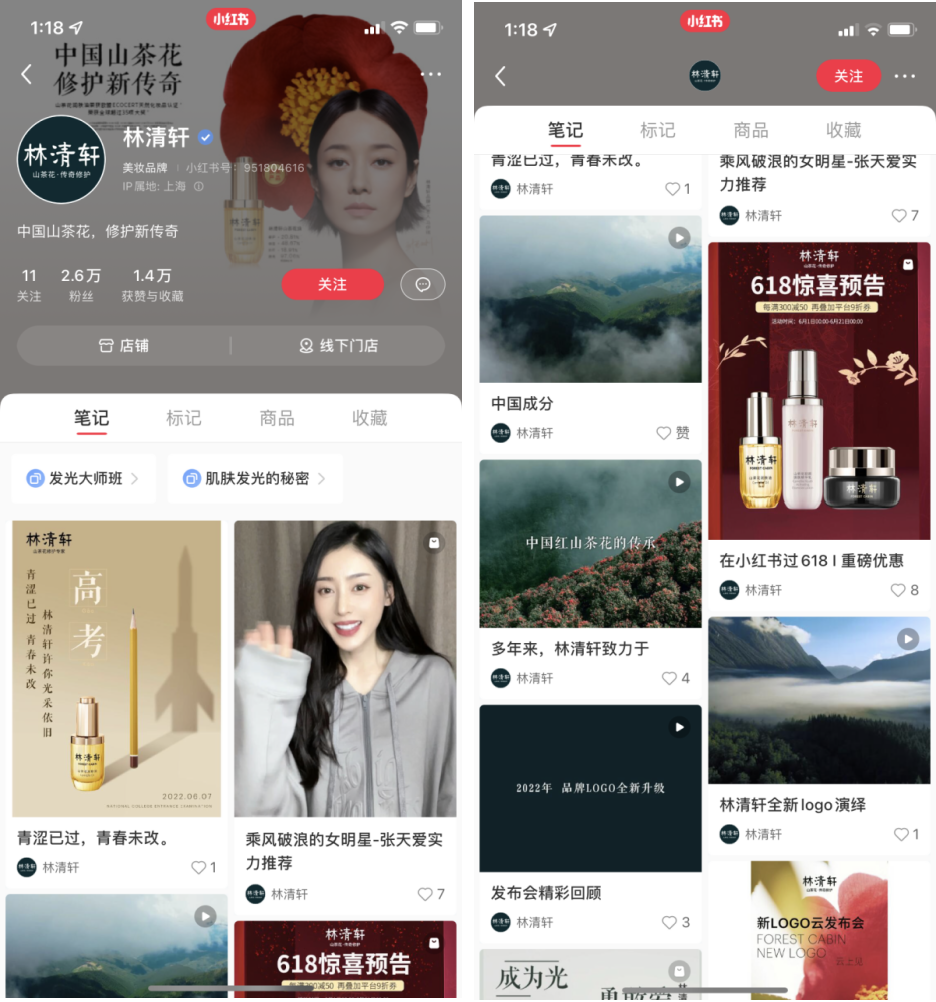This screenshot has width=936, height=1002.
Task: Tap the small 林清轩 avatar in the top bar
Action: (x=704, y=76)
